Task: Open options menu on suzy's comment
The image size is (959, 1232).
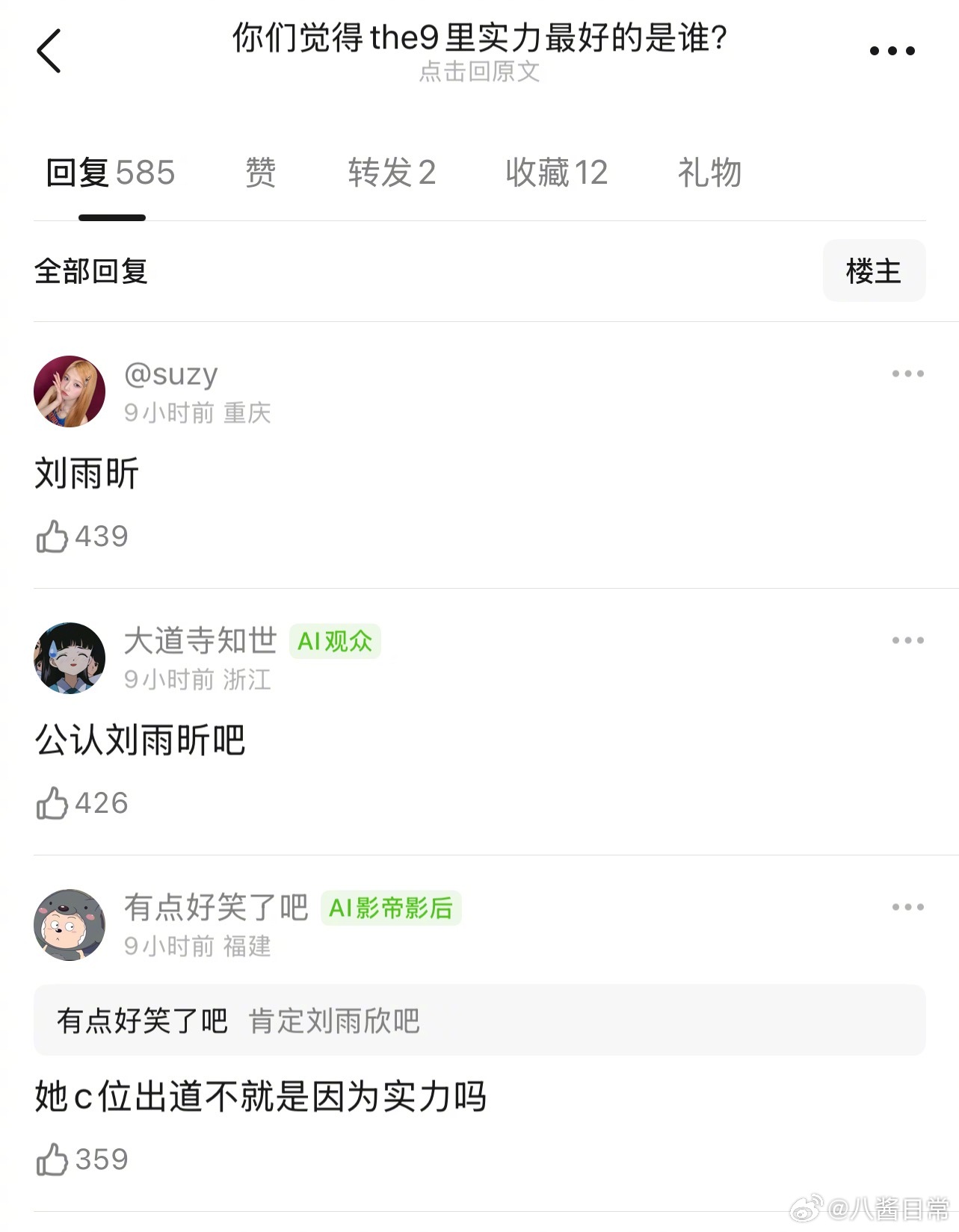Action: [908, 374]
